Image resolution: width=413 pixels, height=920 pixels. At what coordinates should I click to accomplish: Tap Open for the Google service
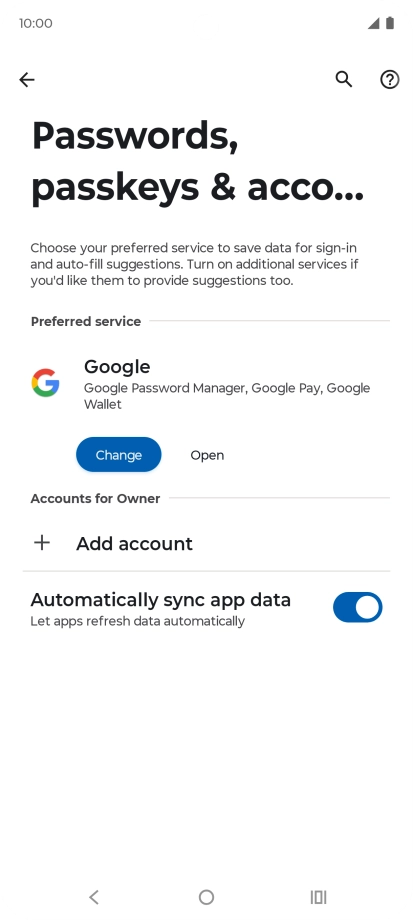[207, 455]
